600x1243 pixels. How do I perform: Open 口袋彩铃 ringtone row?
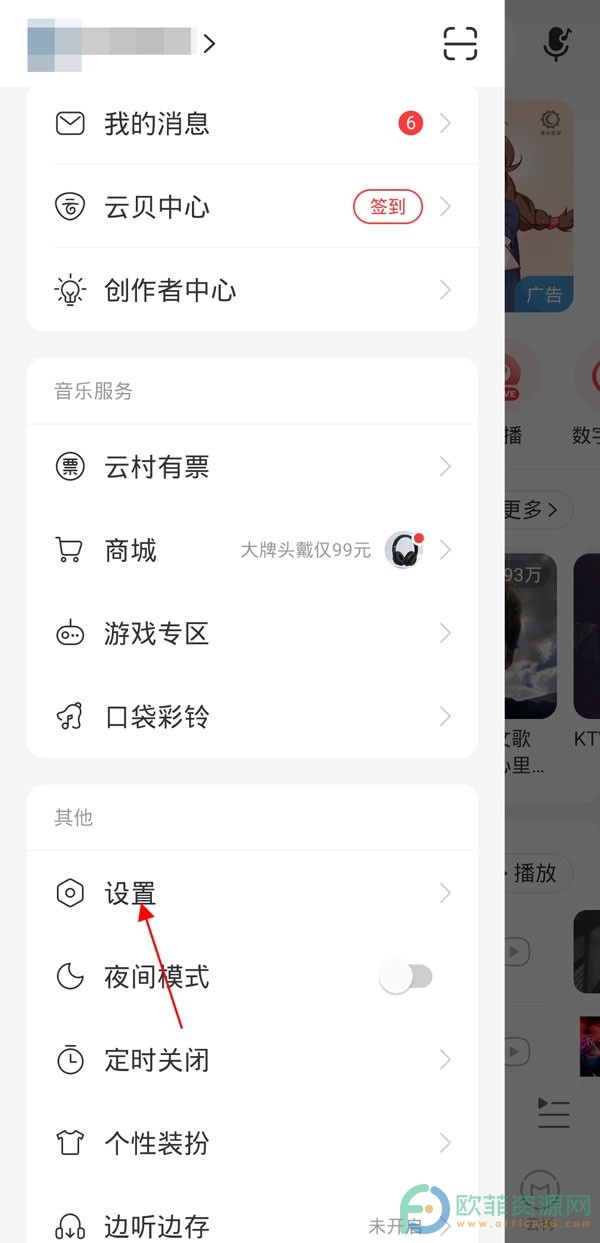(252, 716)
